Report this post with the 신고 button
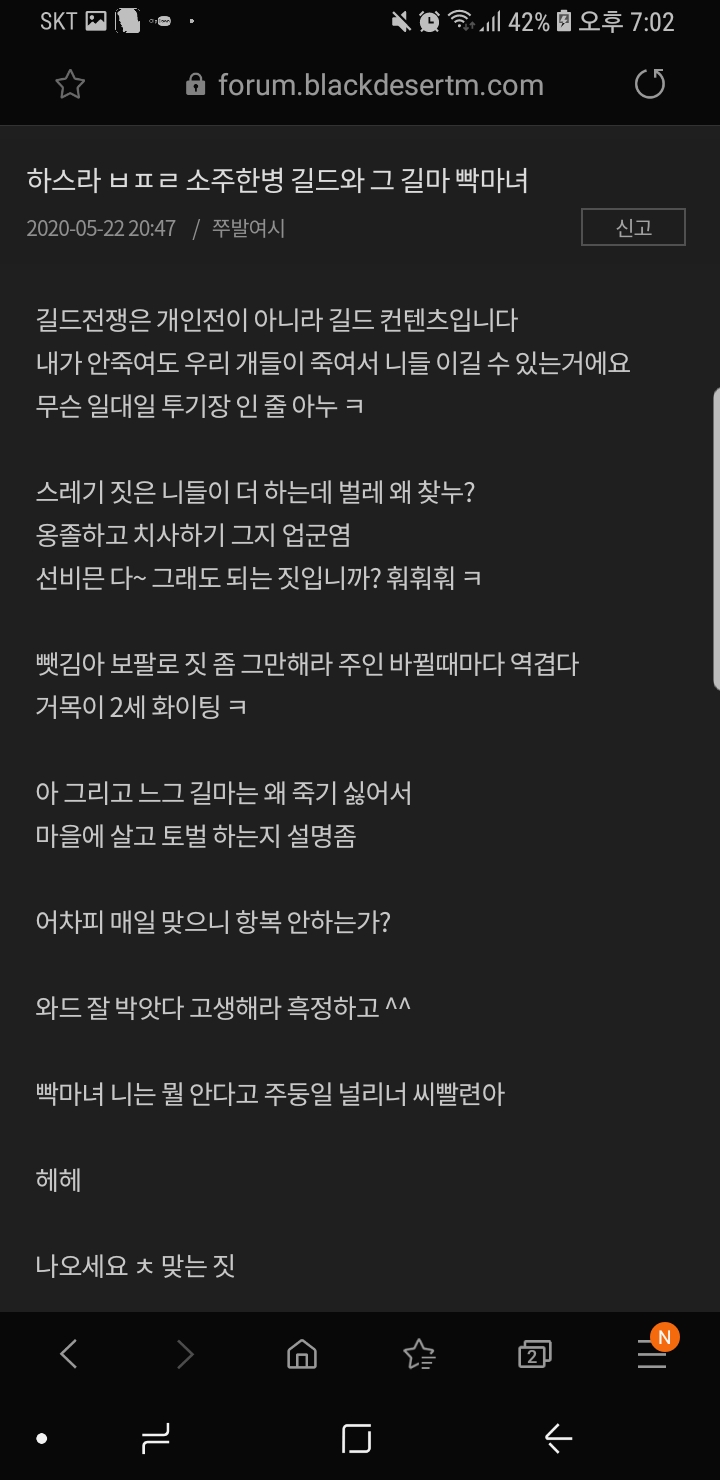Viewport: 720px width, 1480px height. 633,227
